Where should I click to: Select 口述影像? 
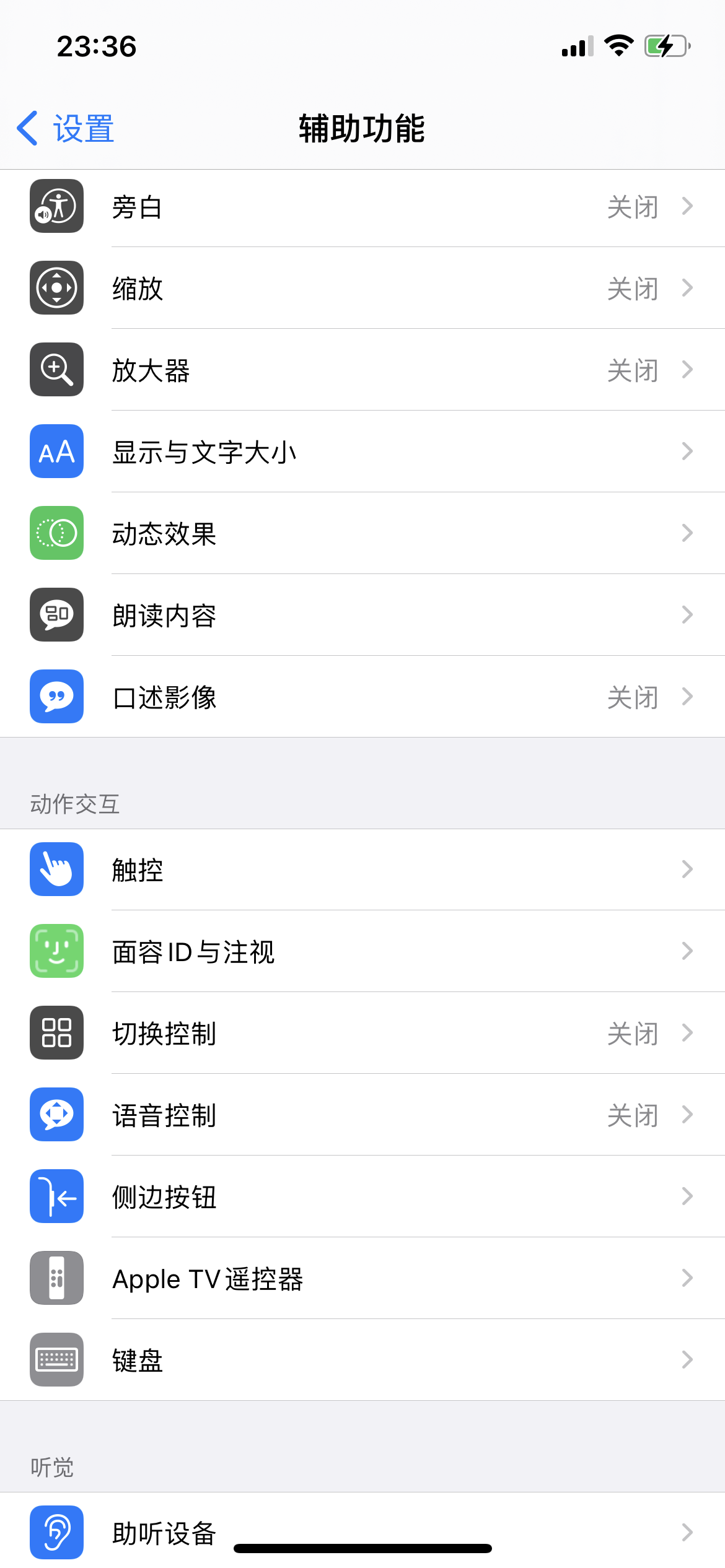362,697
